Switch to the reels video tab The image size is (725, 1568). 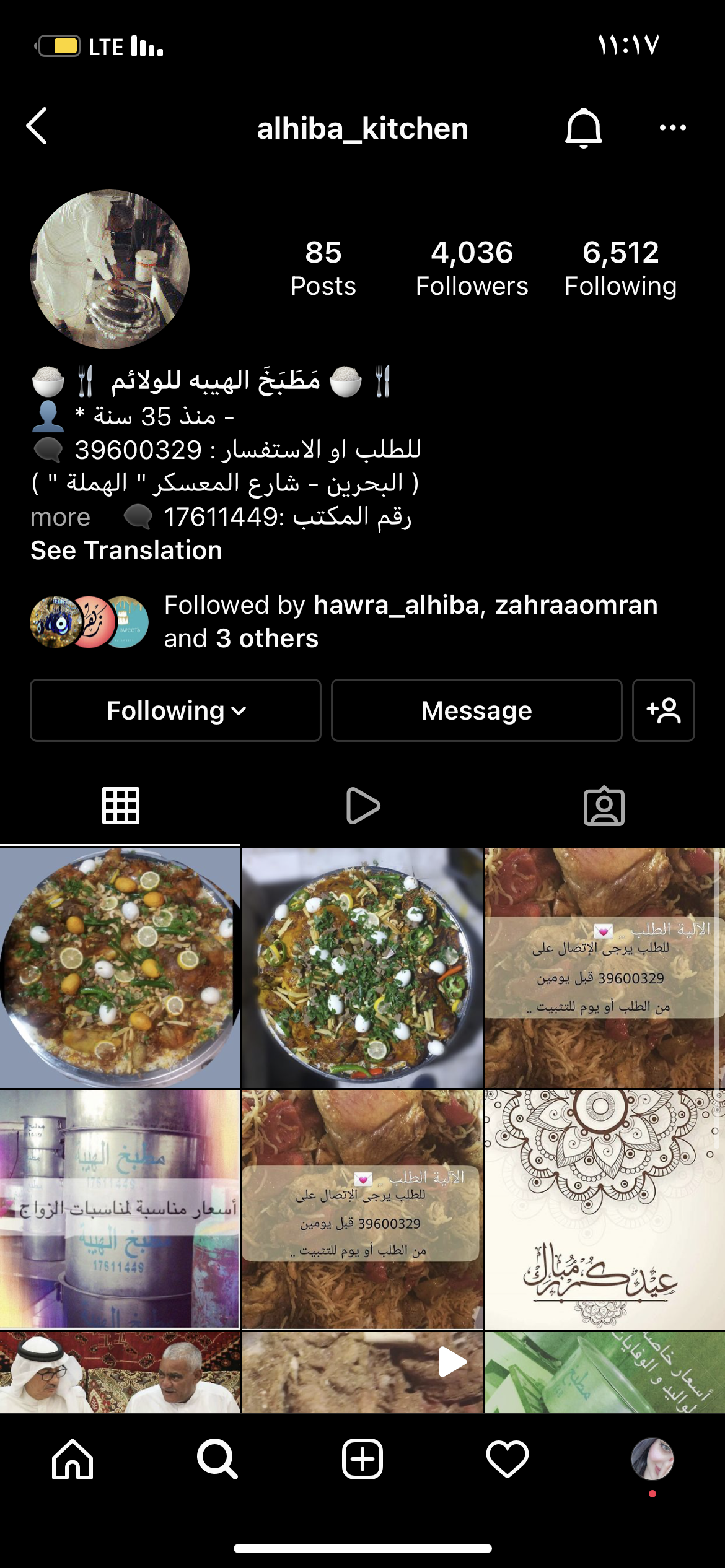pos(362,806)
